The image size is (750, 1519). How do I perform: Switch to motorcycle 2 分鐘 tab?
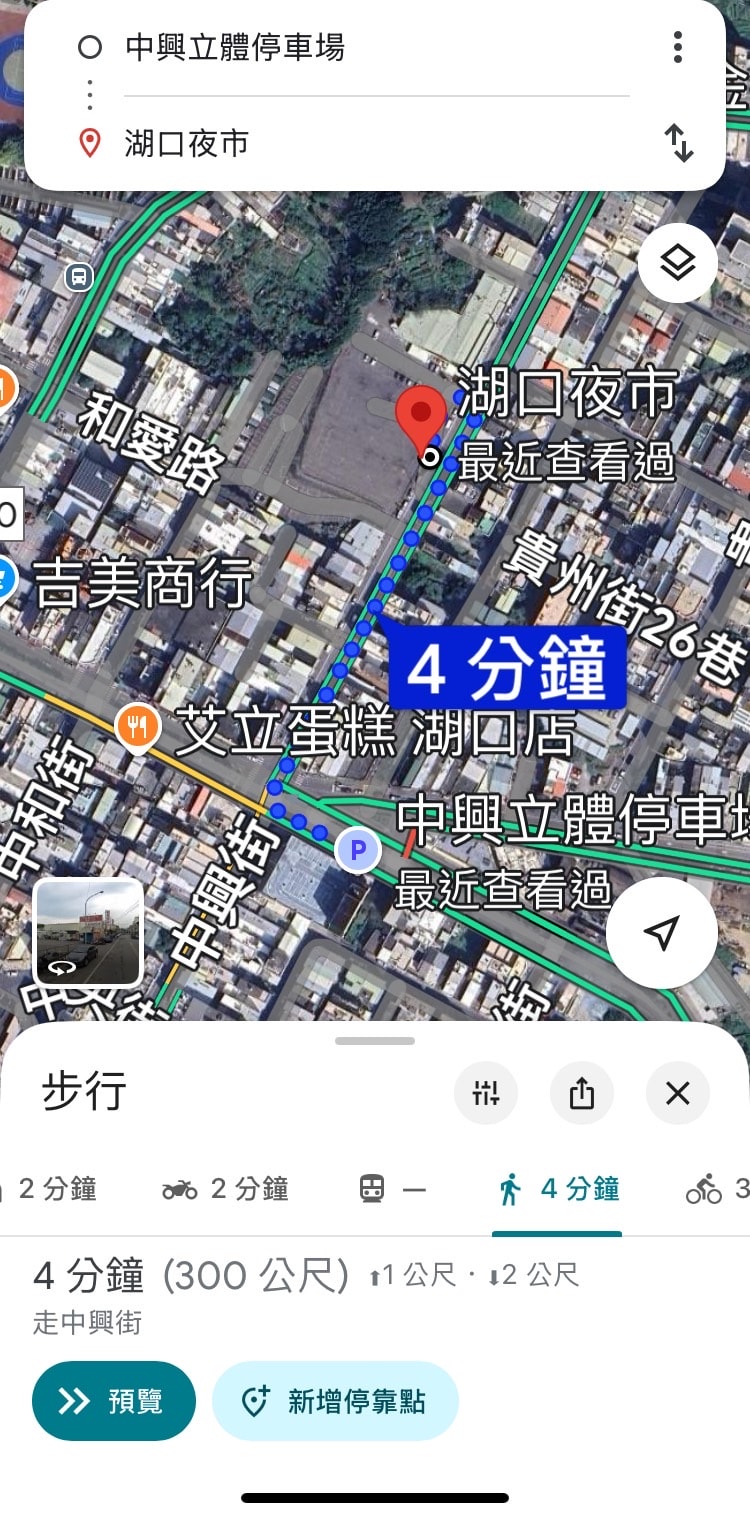225,1189
